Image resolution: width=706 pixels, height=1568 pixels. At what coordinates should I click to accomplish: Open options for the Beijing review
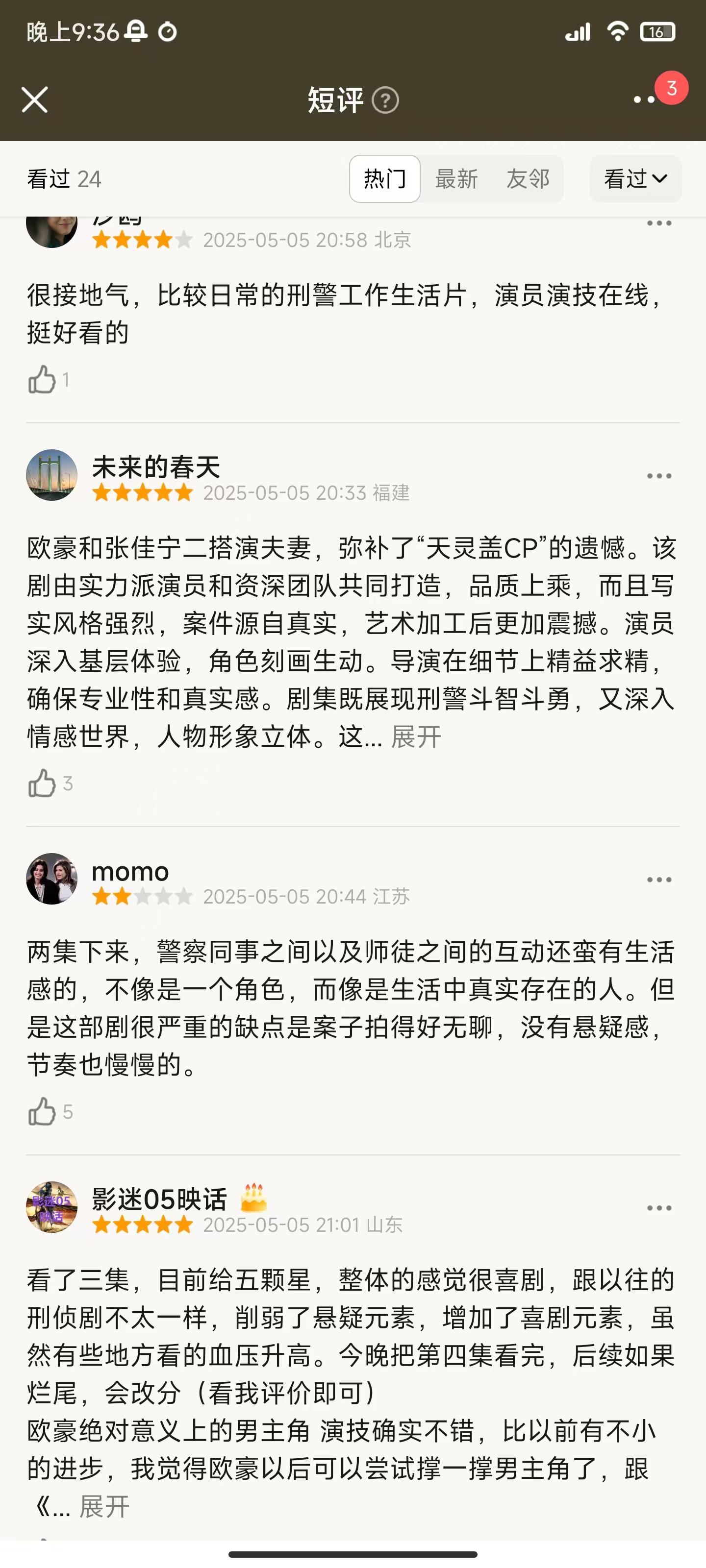click(x=659, y=224)
